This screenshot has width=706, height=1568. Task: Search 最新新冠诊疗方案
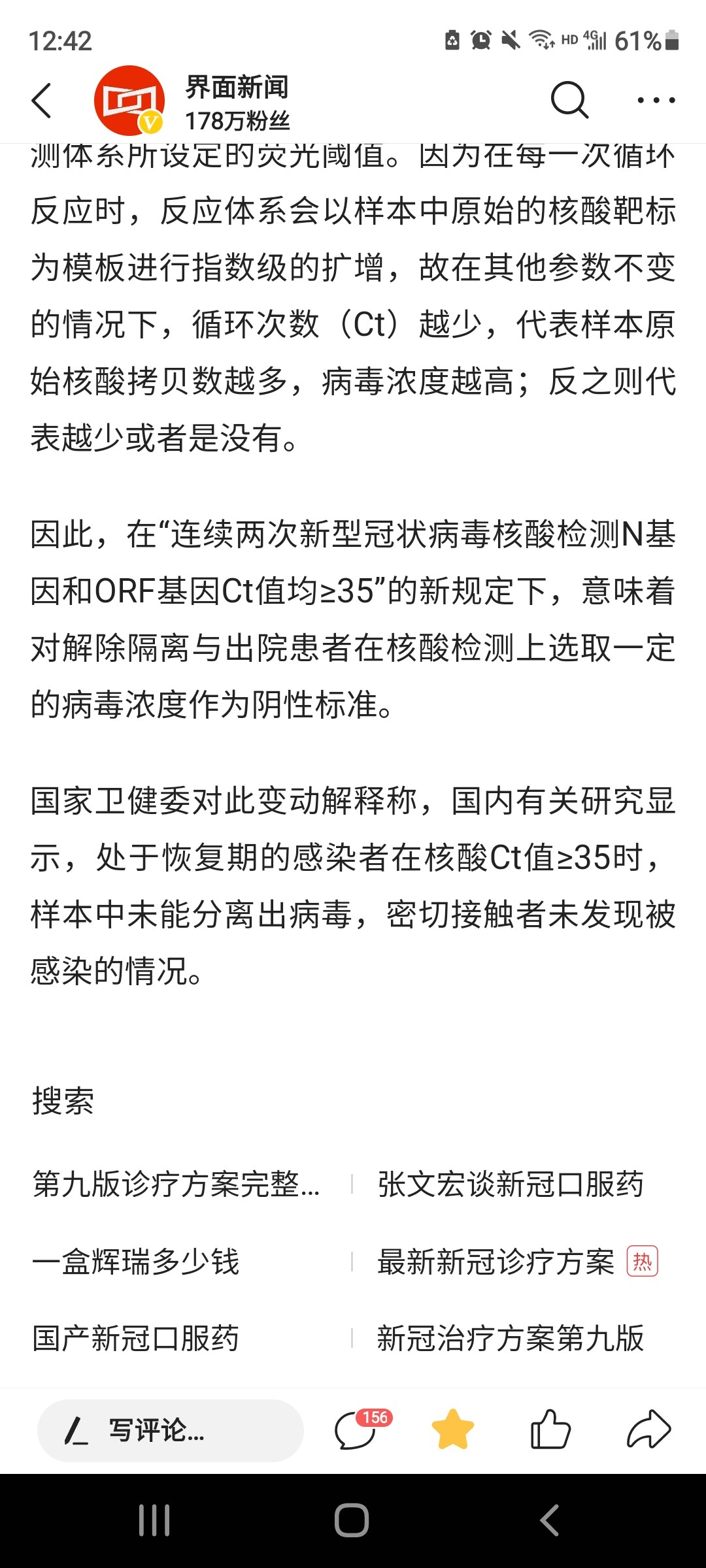(x=496, y=1262)
